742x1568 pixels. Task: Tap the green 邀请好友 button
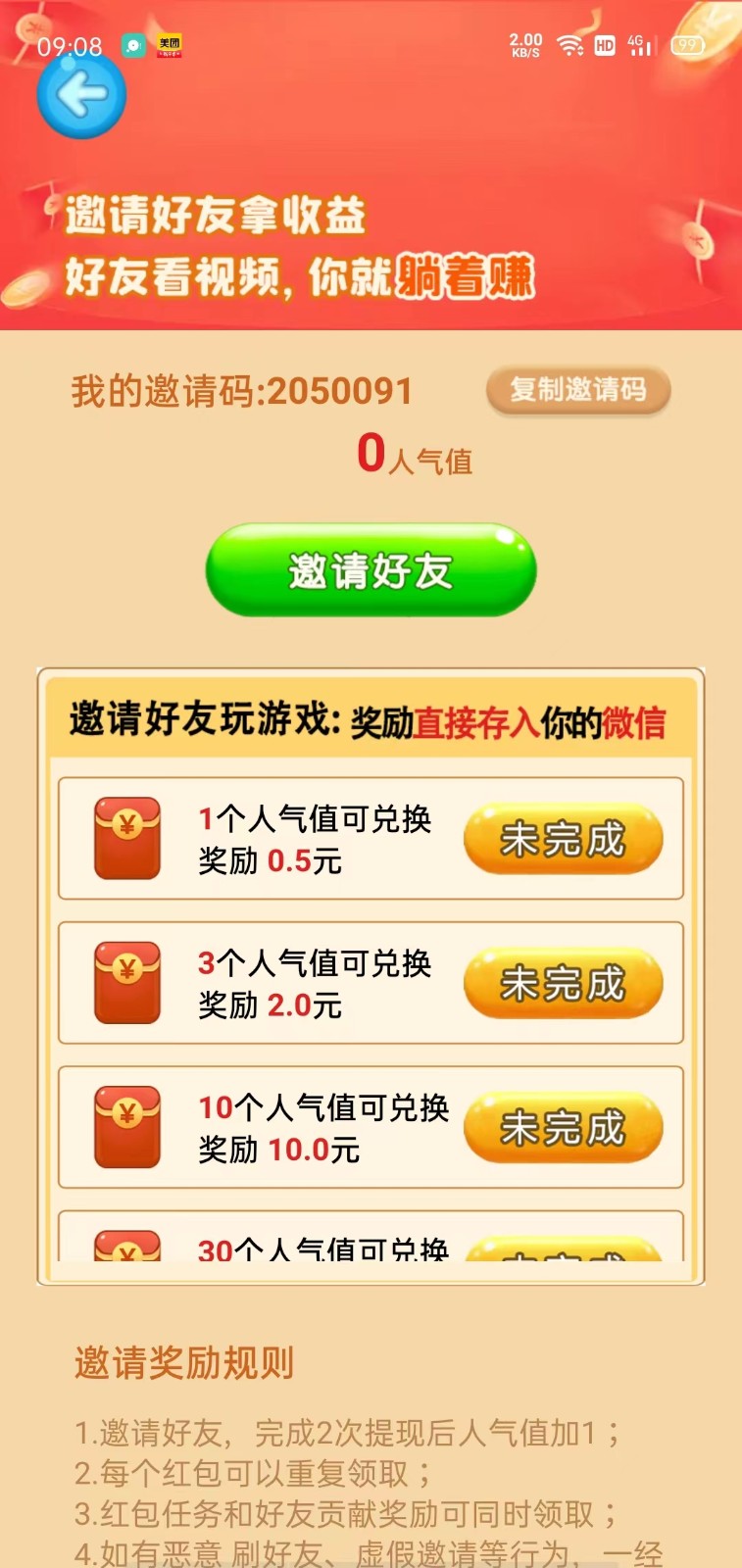[371, 570]
